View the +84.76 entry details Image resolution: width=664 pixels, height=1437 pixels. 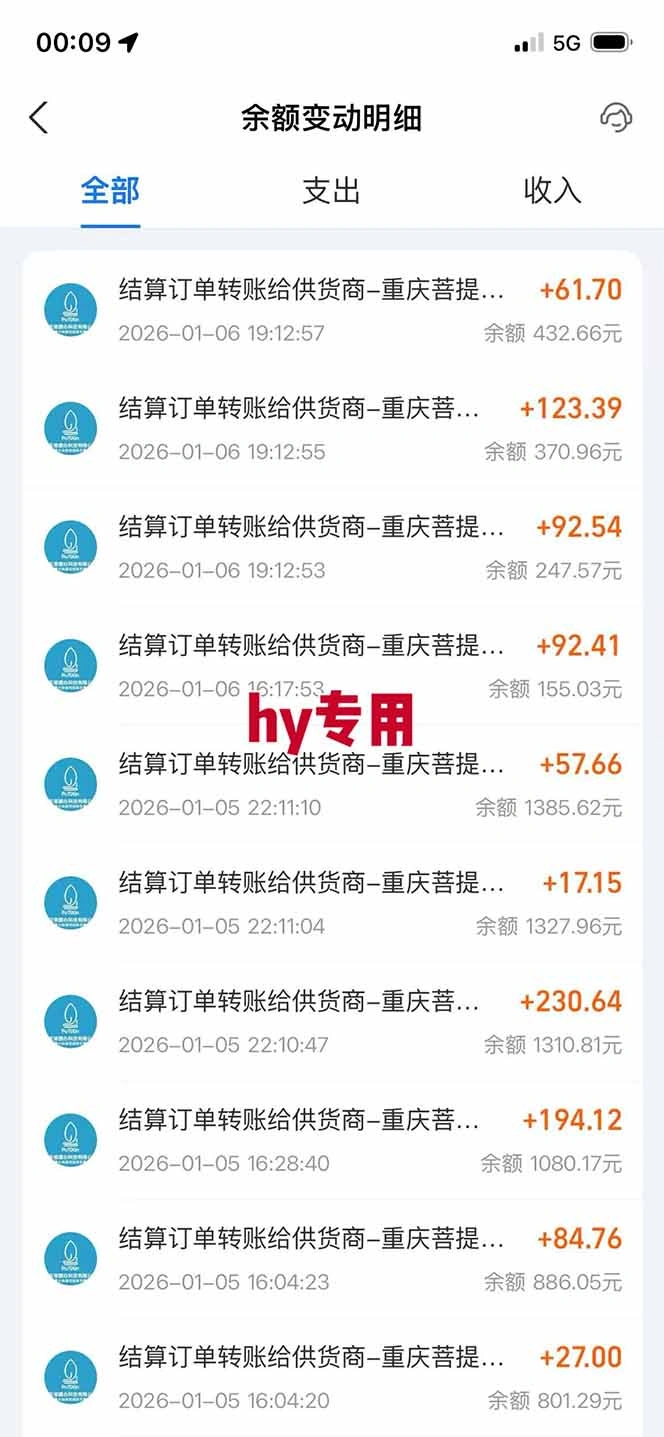click(x=332, y=1258)
